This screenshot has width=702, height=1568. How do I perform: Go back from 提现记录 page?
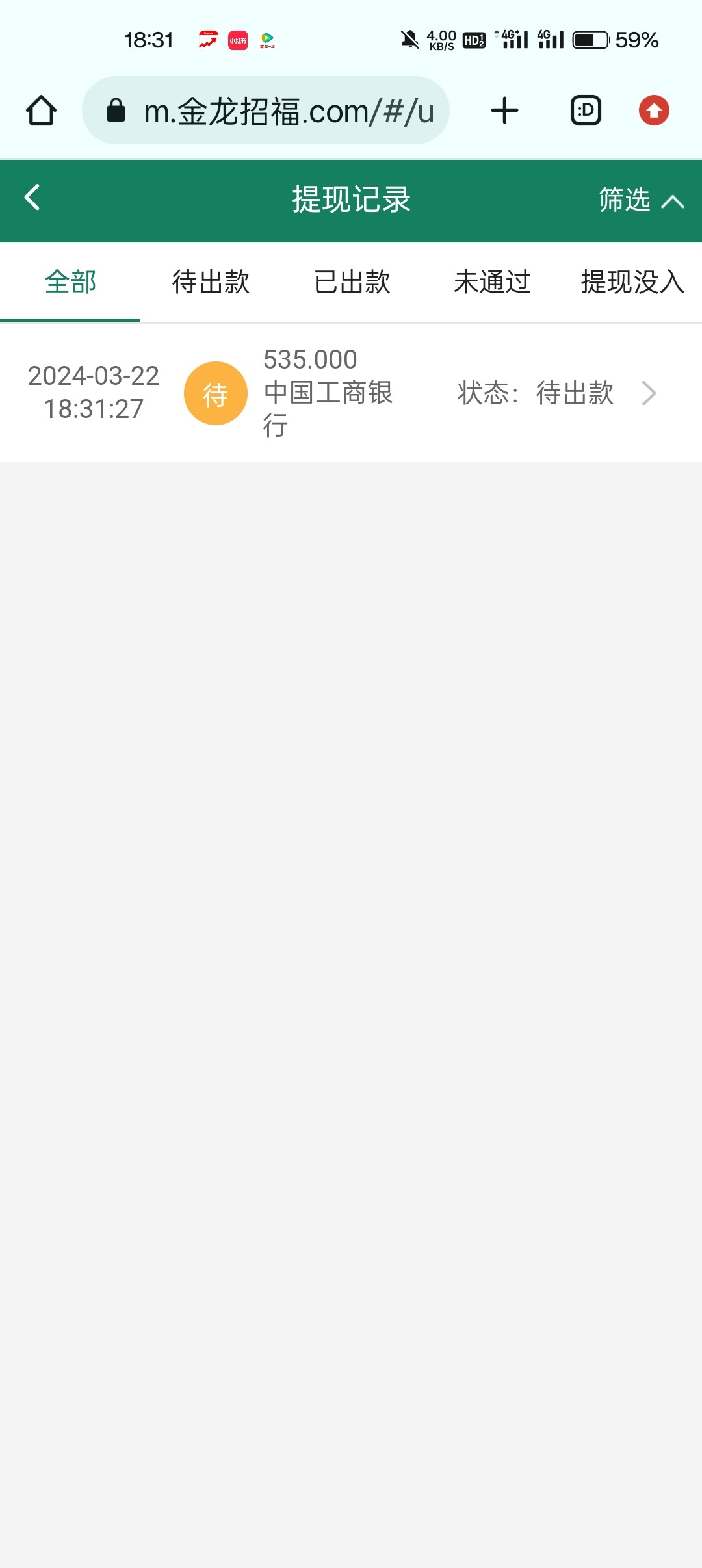tap(32, 198)
